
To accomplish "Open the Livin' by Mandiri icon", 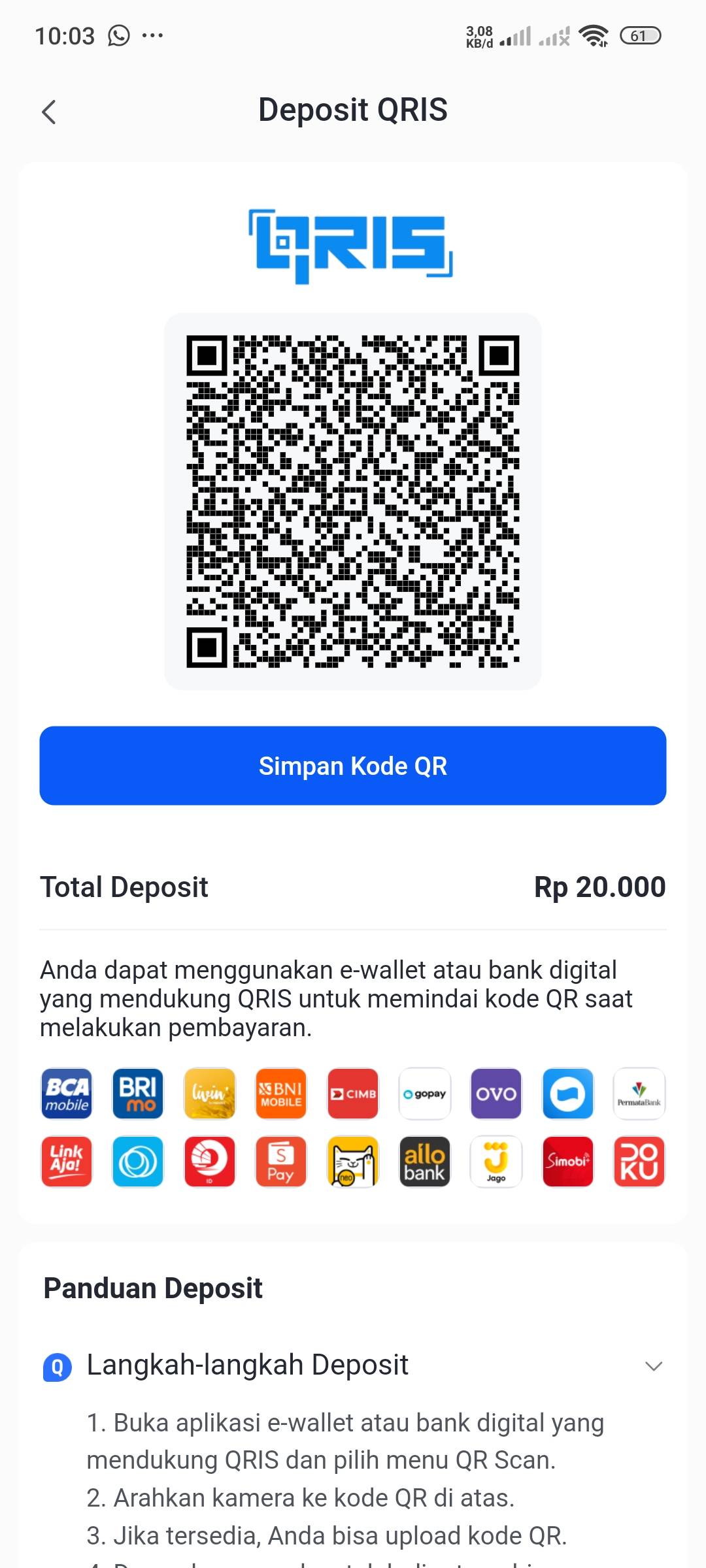I will point(209,1094).
